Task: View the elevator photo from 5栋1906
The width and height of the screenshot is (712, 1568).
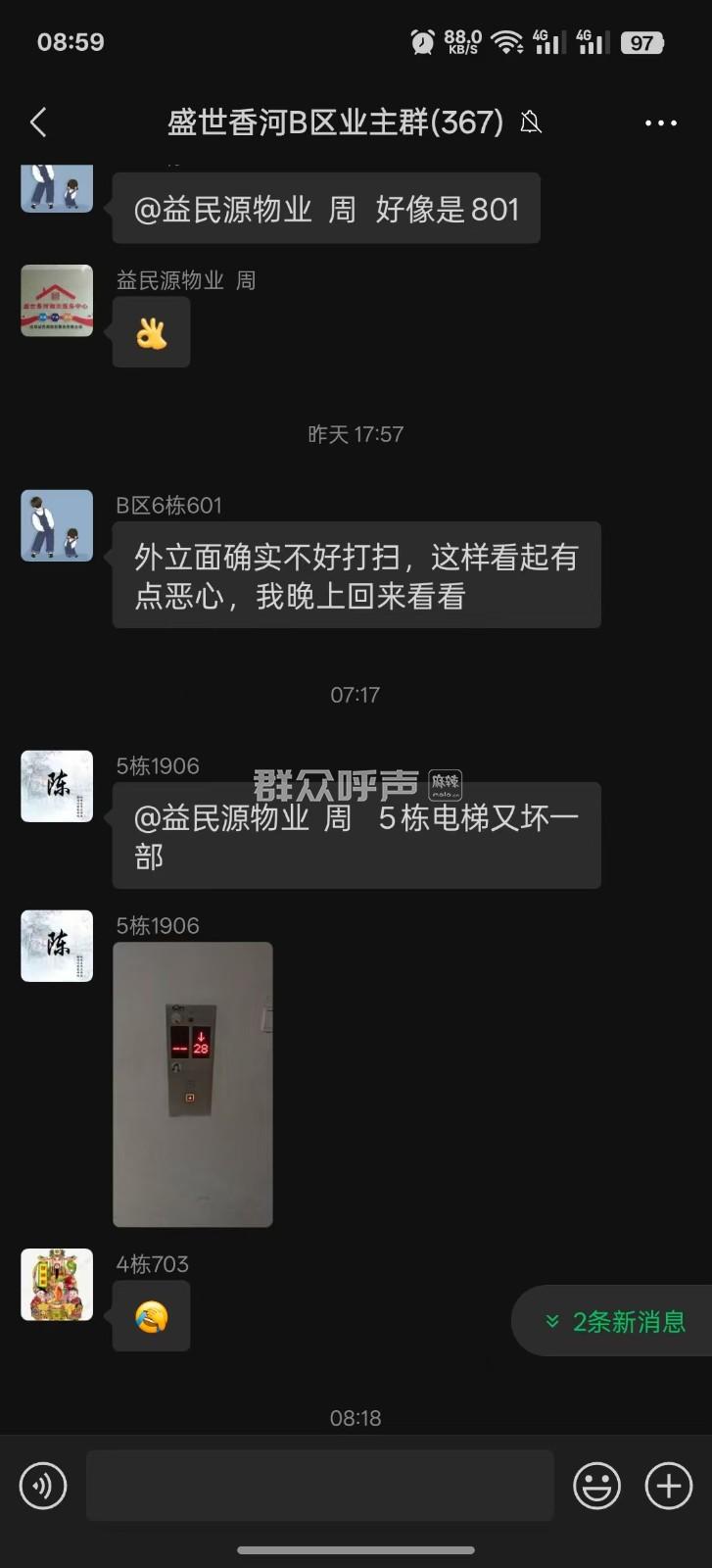Action: (x=193, y=1084)
